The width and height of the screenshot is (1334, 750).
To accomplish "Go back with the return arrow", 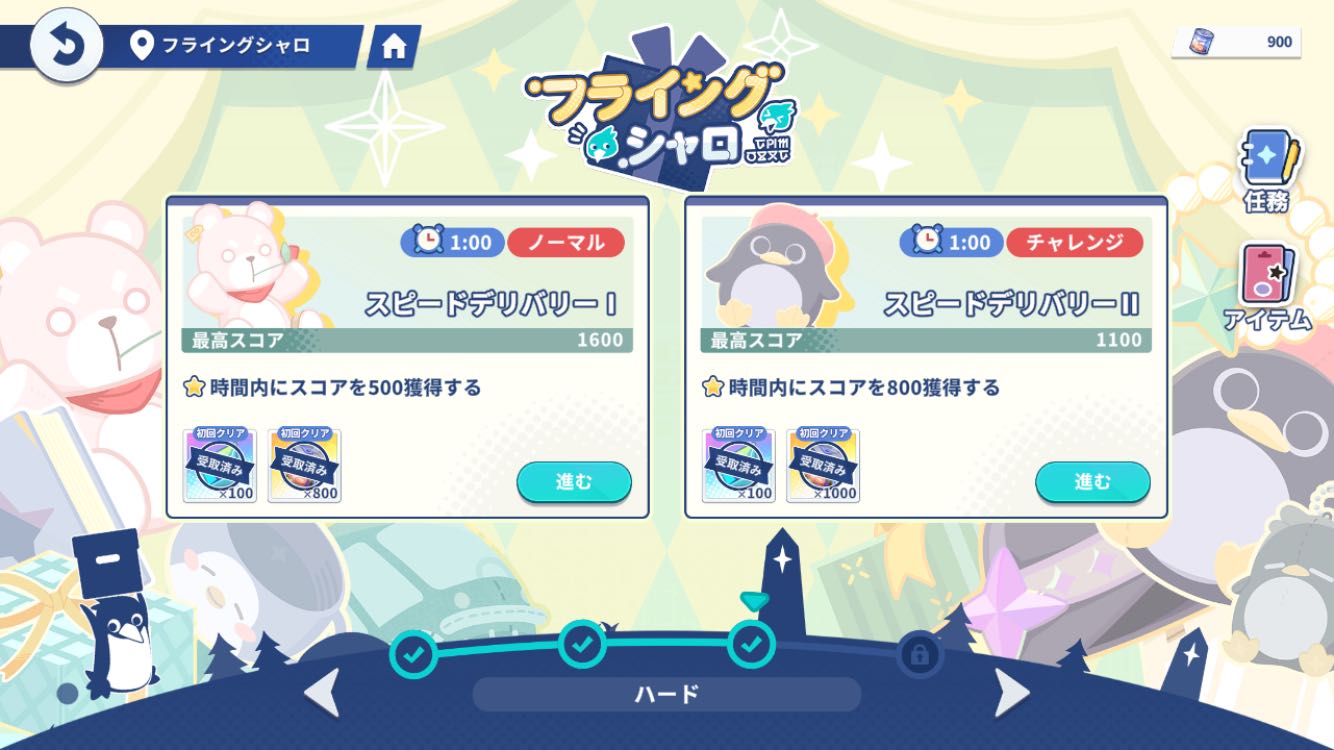I will 65,45.
